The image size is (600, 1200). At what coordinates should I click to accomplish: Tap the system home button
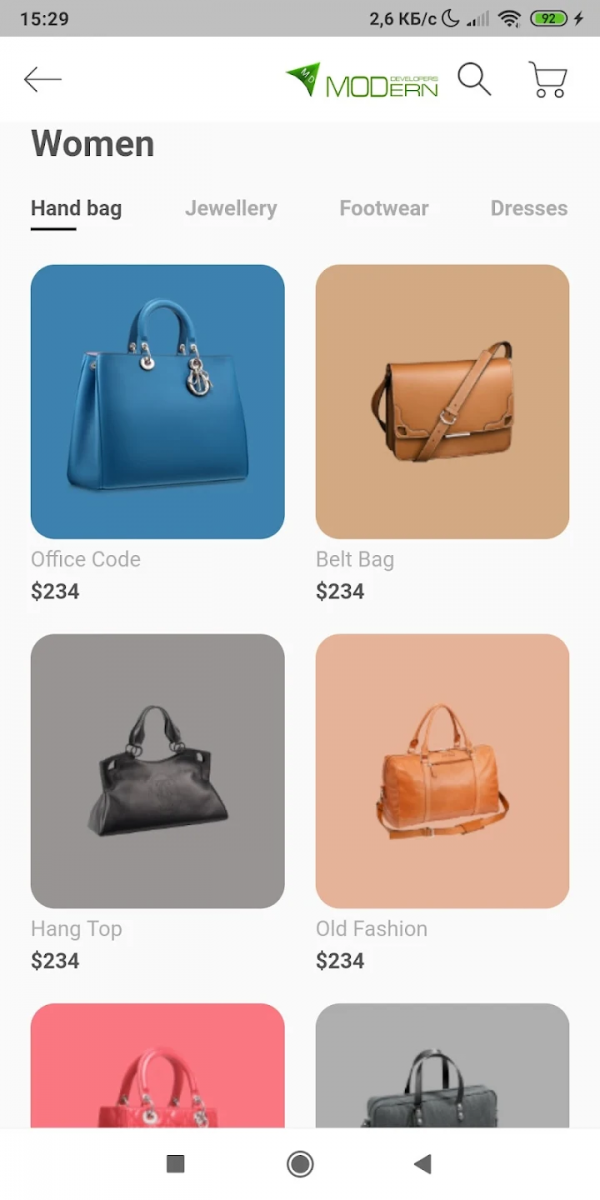click(x=299, y=1163)
